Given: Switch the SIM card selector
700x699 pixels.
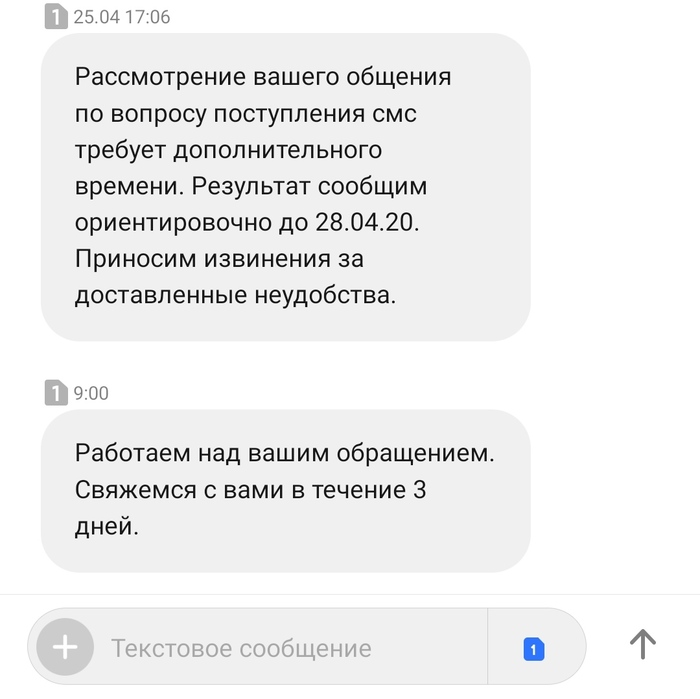Looking at the screenshot, I should (534, 648).
